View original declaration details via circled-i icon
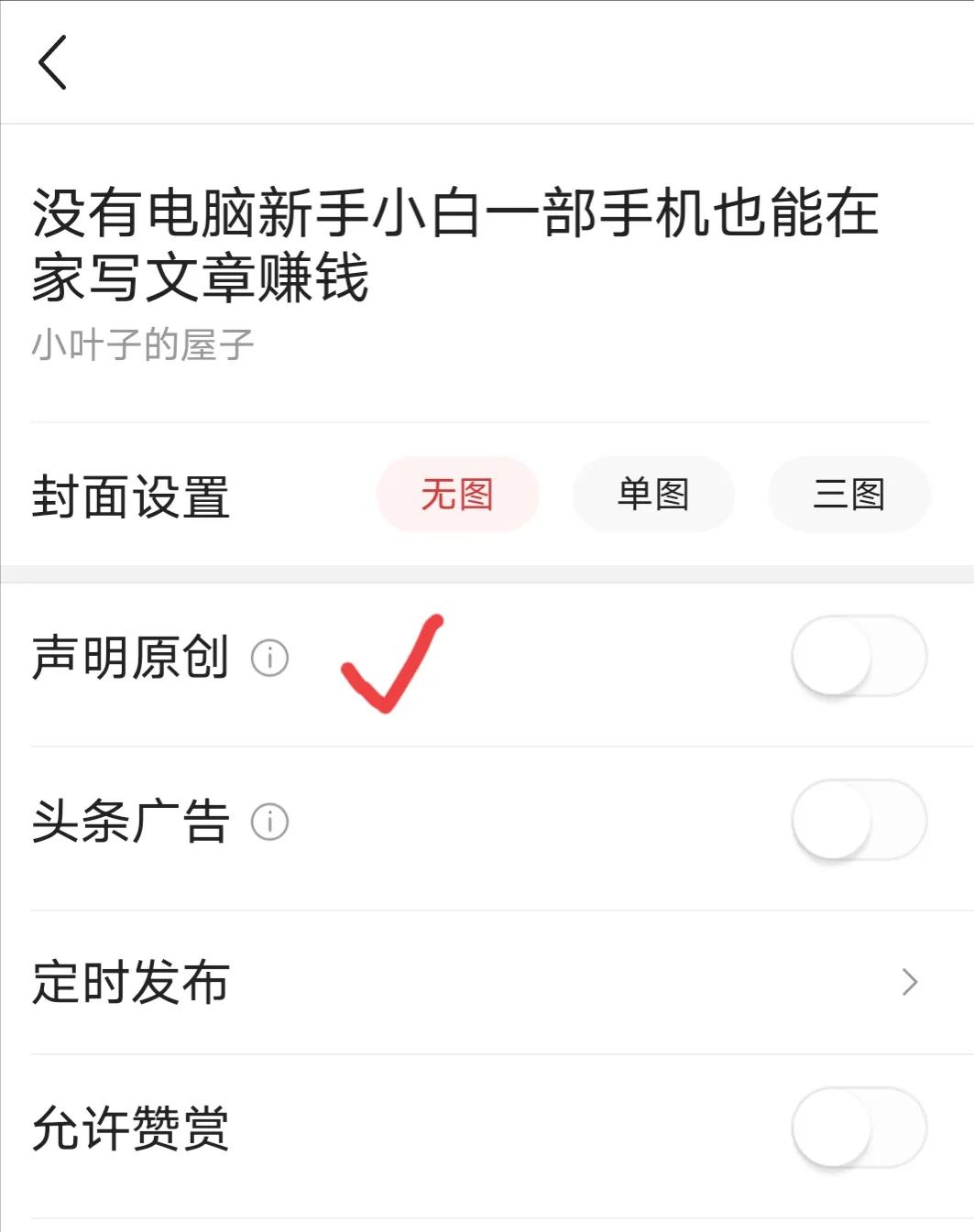The image size is (974, 1232). 268,658
